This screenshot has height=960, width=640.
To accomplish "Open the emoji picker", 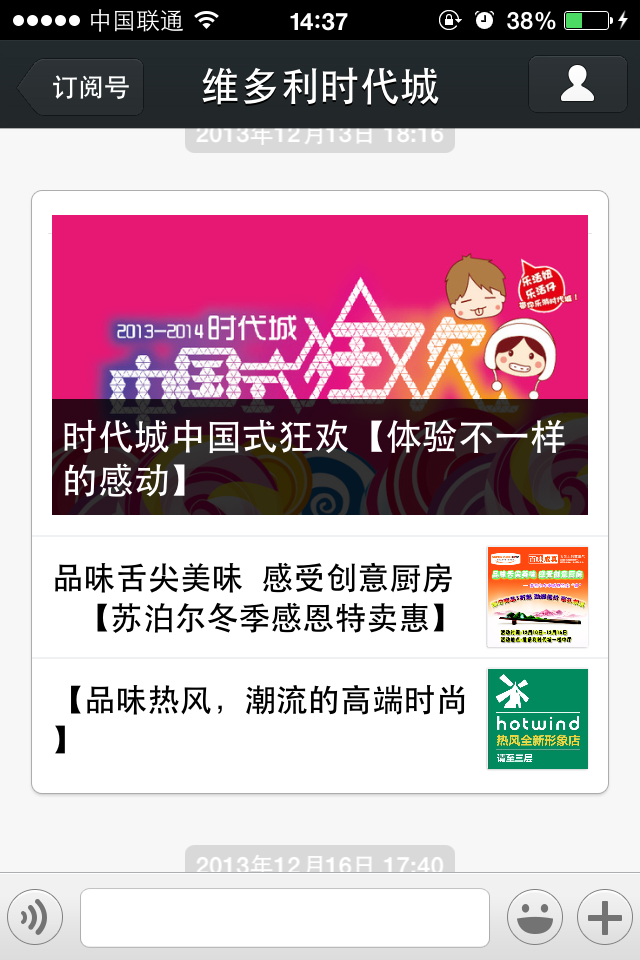I will tap(534, 916).
